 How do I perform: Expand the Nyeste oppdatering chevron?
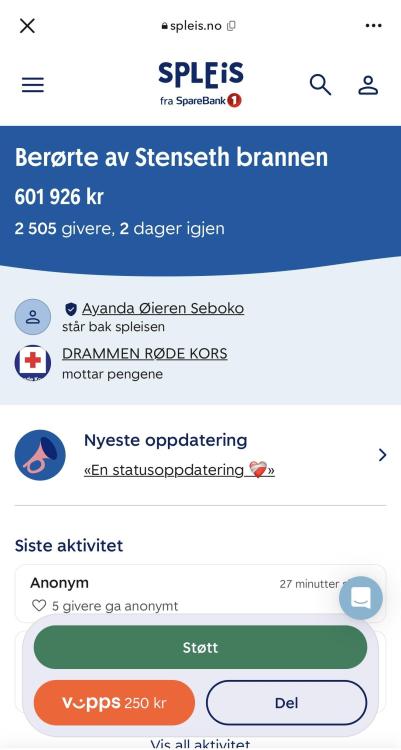(382, 455)
